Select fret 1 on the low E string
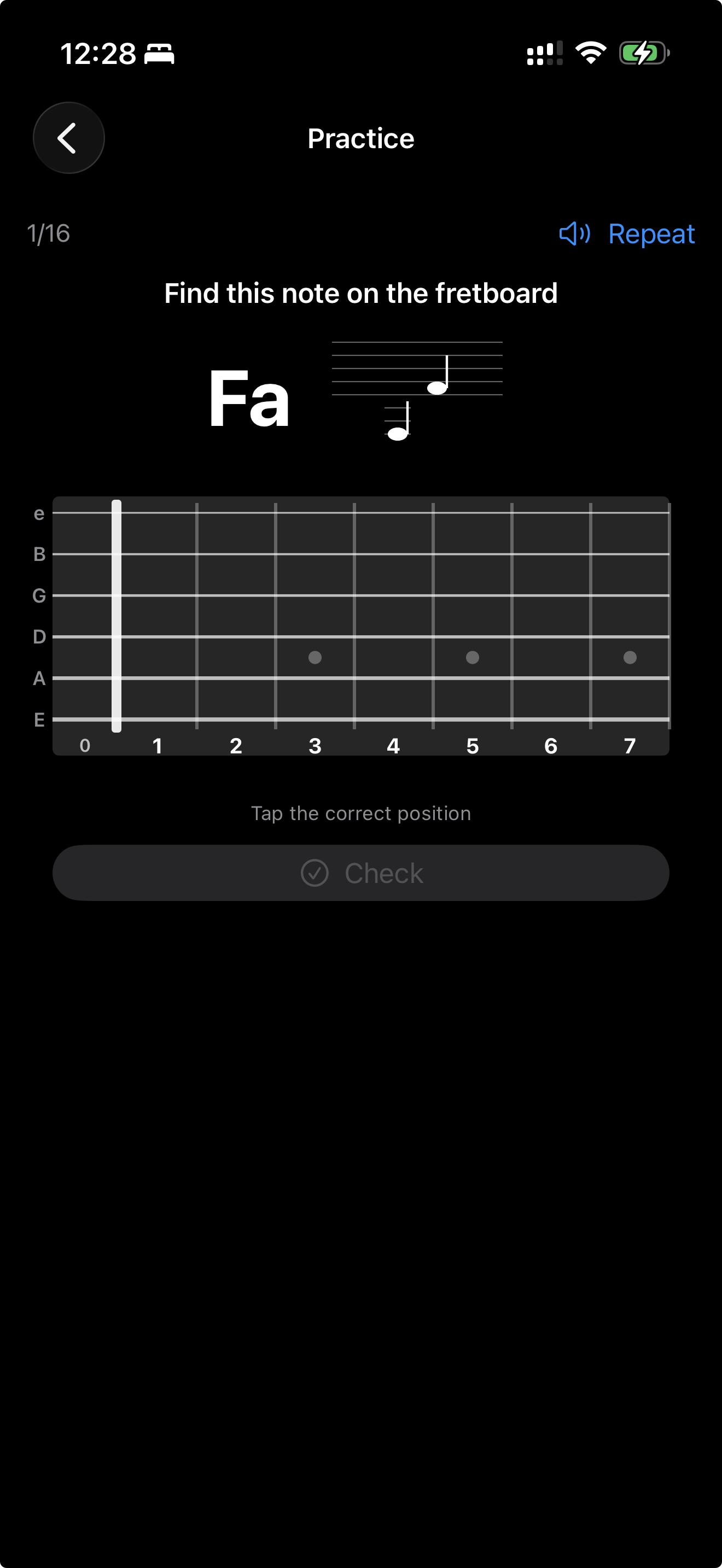The width and height of the screenshot is (722, 1568). [x=158, y=720]
